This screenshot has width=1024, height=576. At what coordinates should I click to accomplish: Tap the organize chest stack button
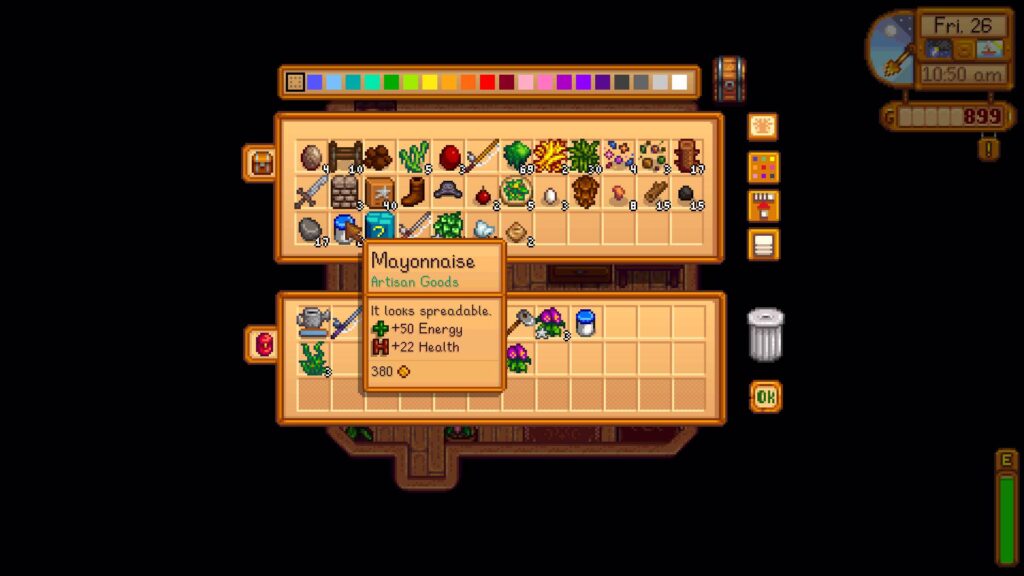[763, 244]
